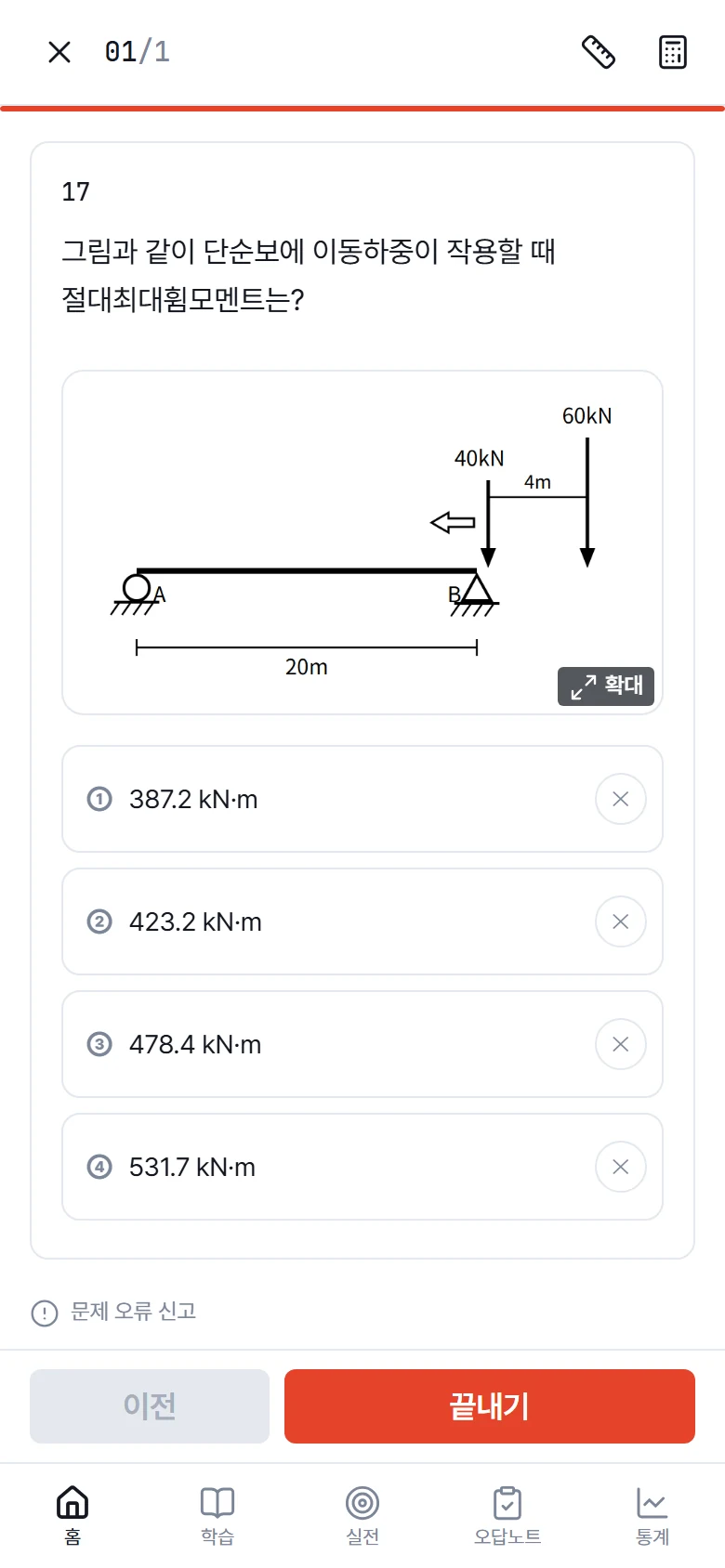
Task: Finish the quiz with 끝내기
Action: [x=490, y=1406]
